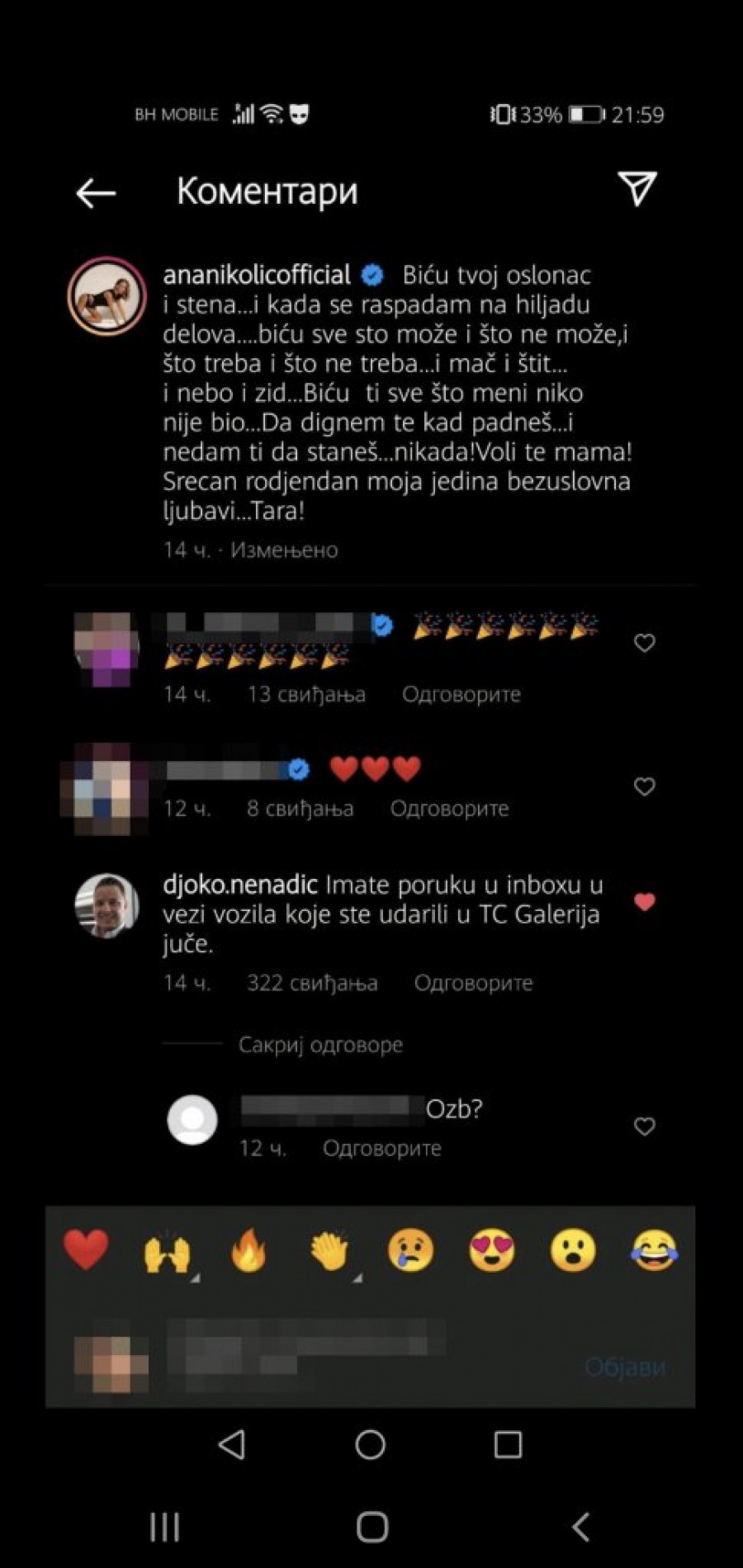Like the "Ozb?" reply
The height and width of the screenshot is (1568, 743).
tap(644, 1126)
